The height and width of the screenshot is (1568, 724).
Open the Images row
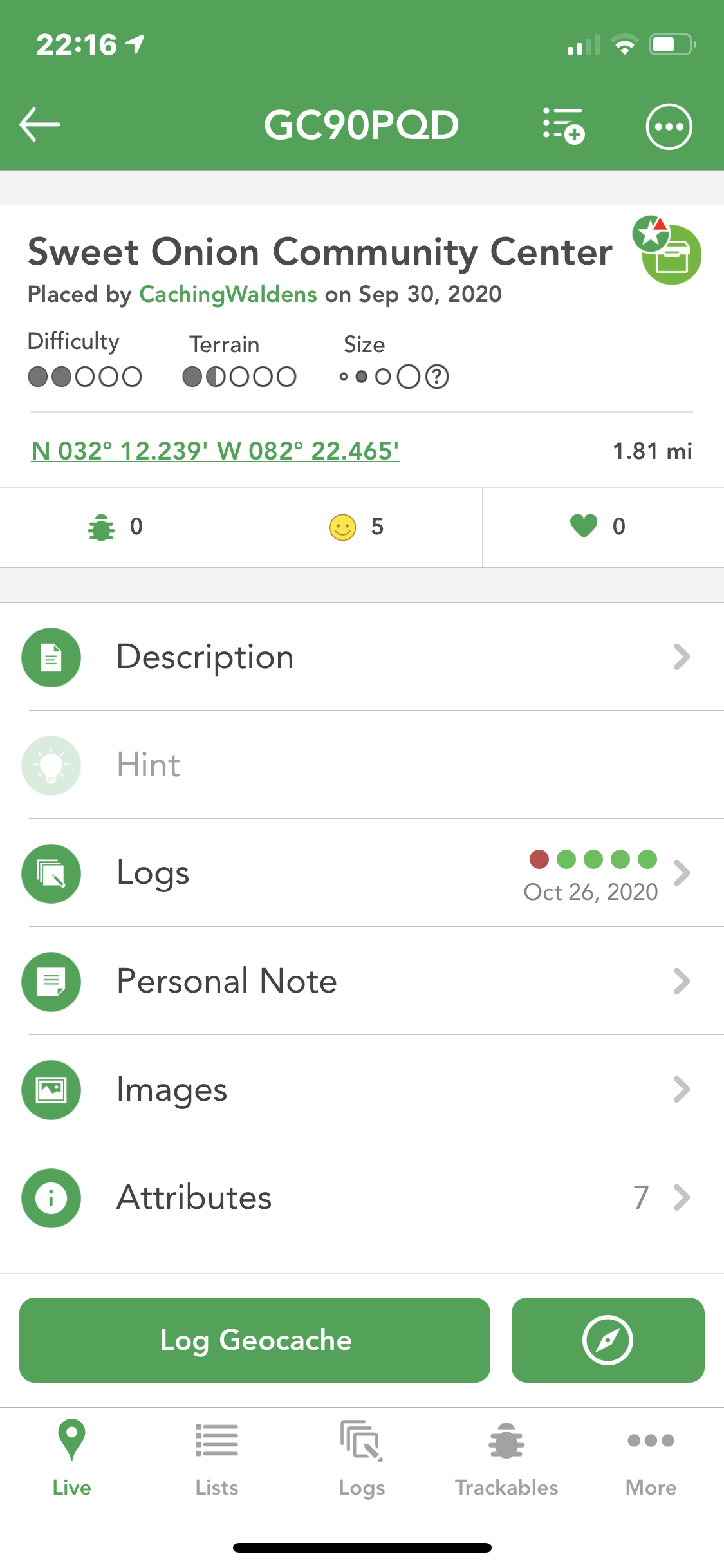point(362,1090)
